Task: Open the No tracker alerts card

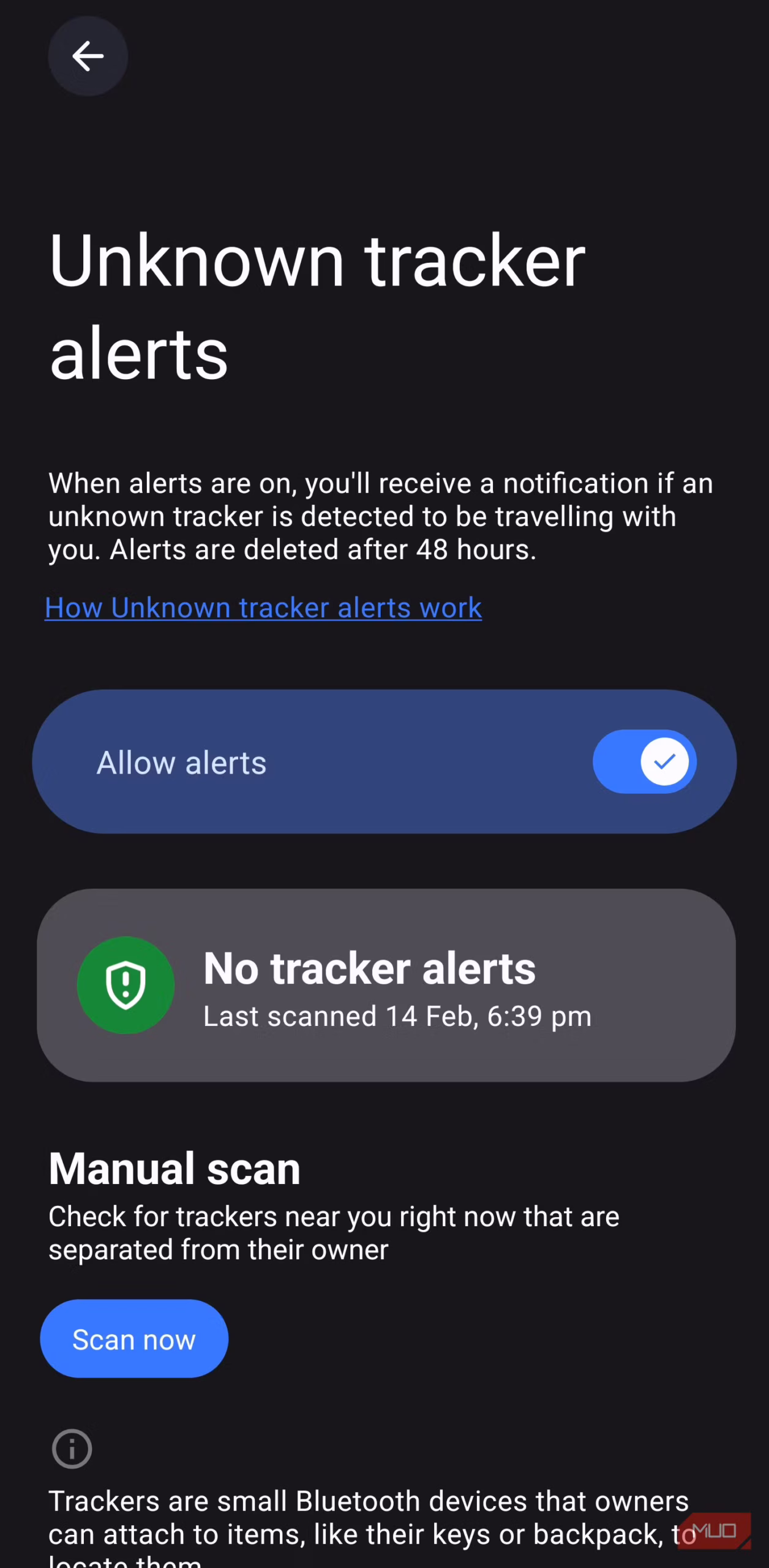Action: click(x=386, y=985)
